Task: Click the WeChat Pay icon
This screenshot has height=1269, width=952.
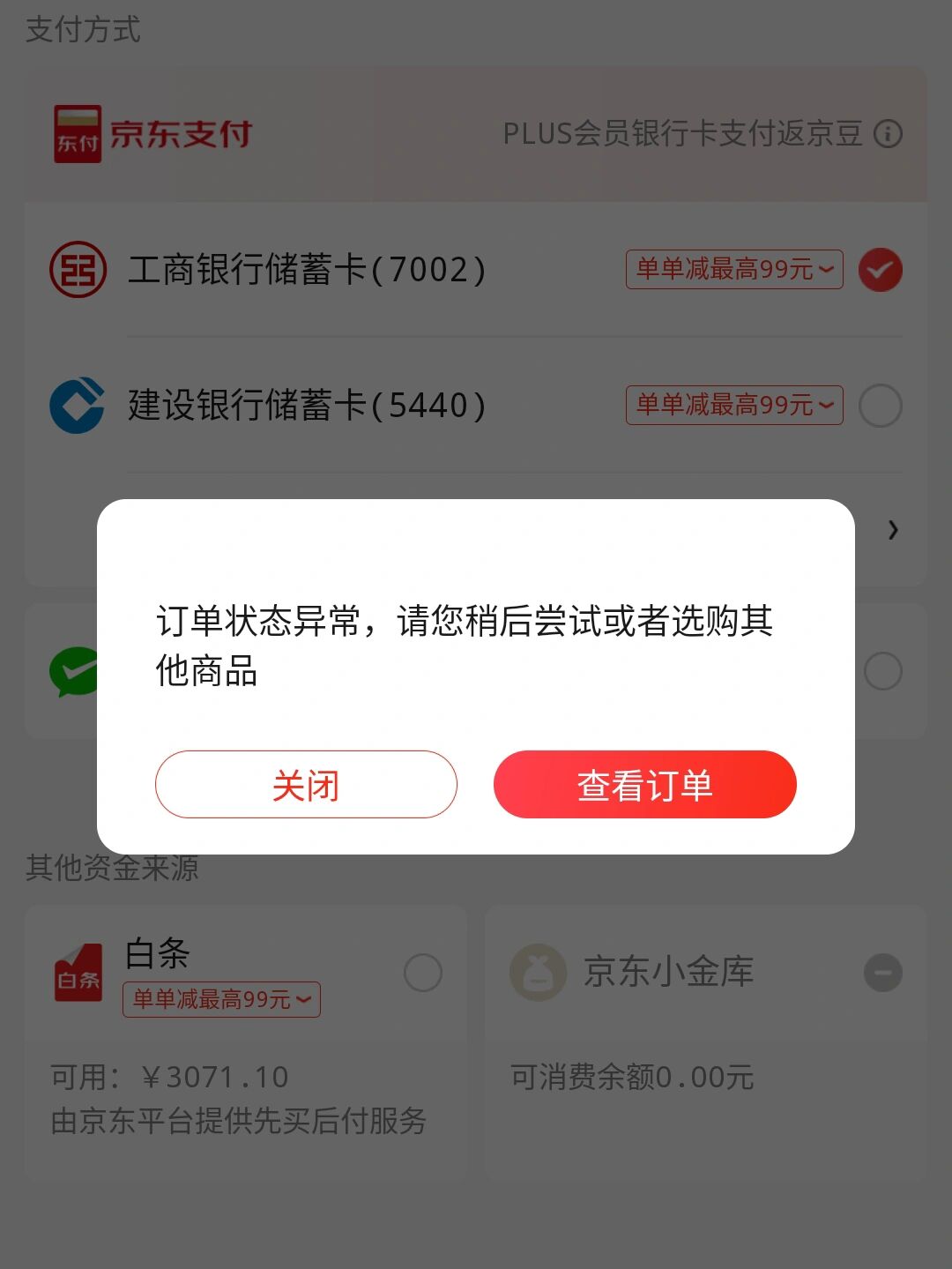Action: 76,670
